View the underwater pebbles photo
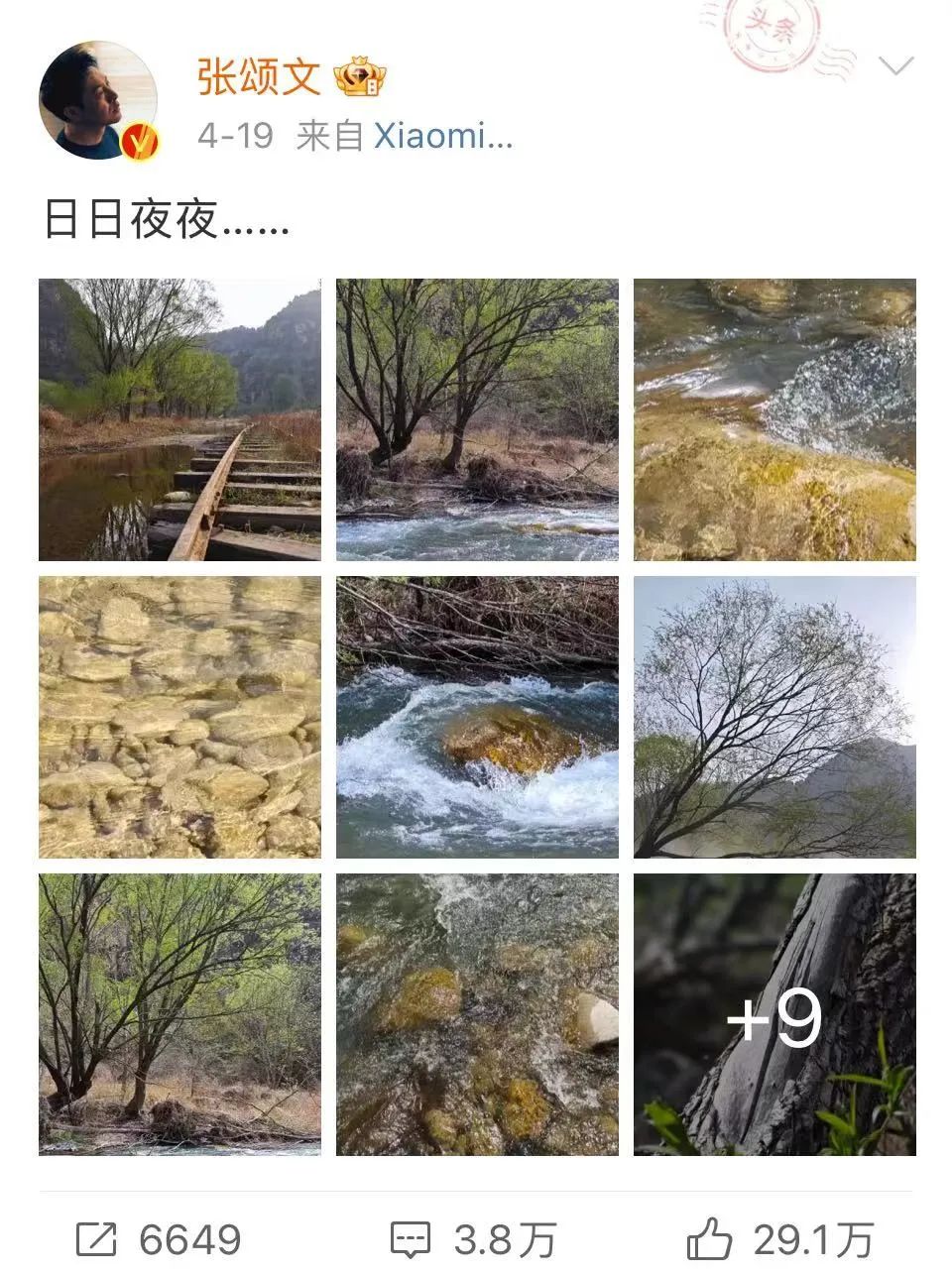This screenshot has height=1274, width=952. [x=179, y=717]
